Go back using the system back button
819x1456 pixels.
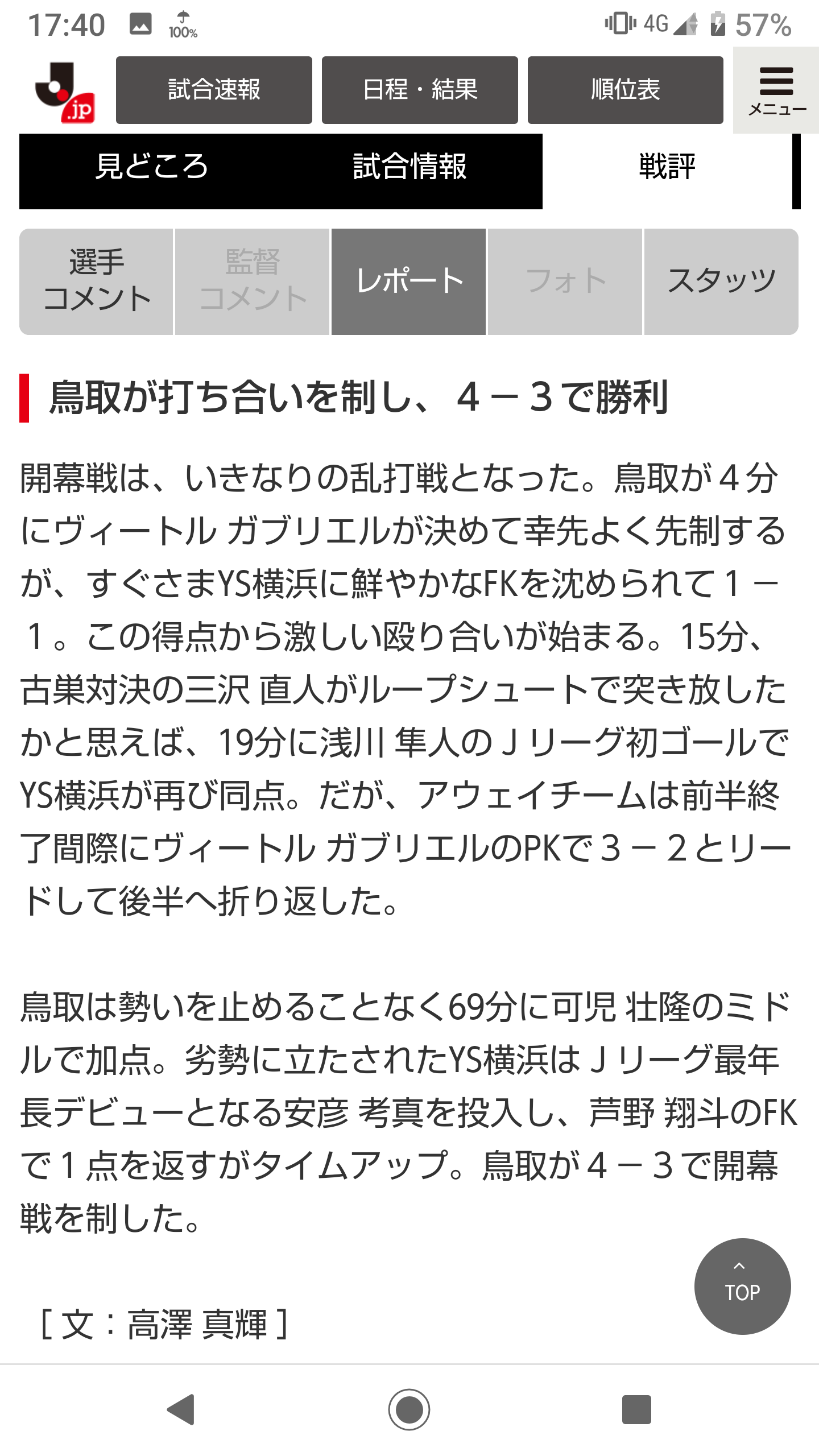tap(181, 1409)
